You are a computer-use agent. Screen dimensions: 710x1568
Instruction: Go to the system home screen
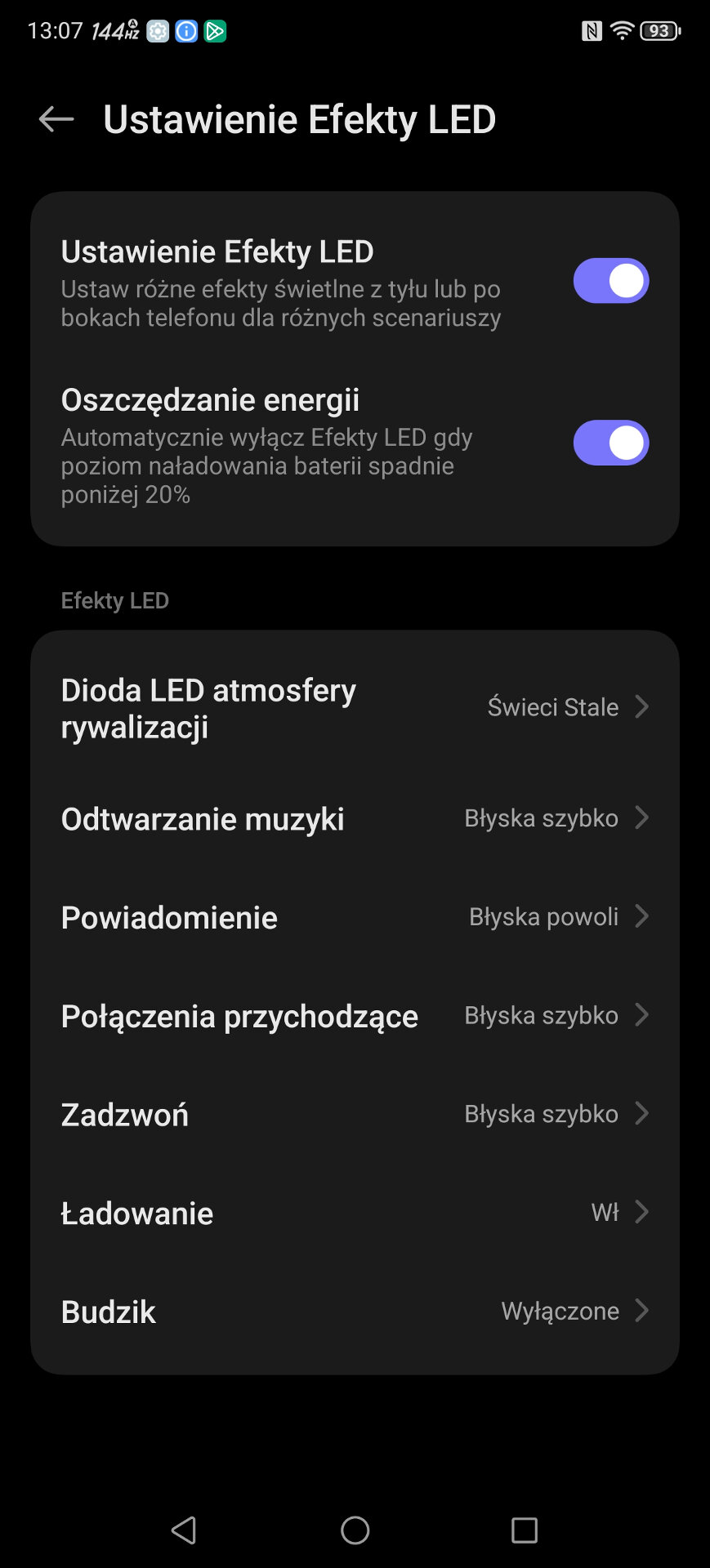(355, 1530)
